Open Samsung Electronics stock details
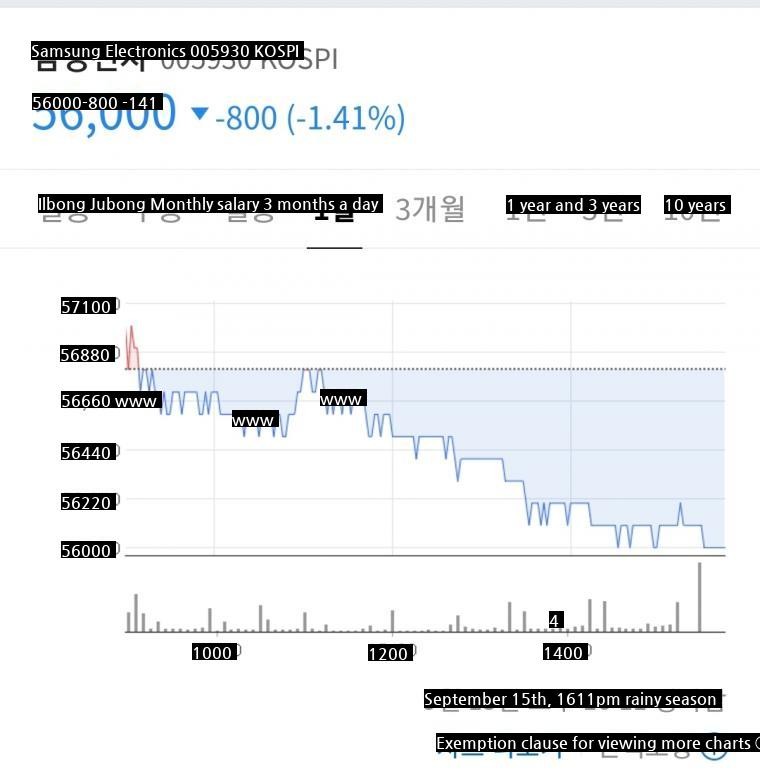 (x=90, y=59)
